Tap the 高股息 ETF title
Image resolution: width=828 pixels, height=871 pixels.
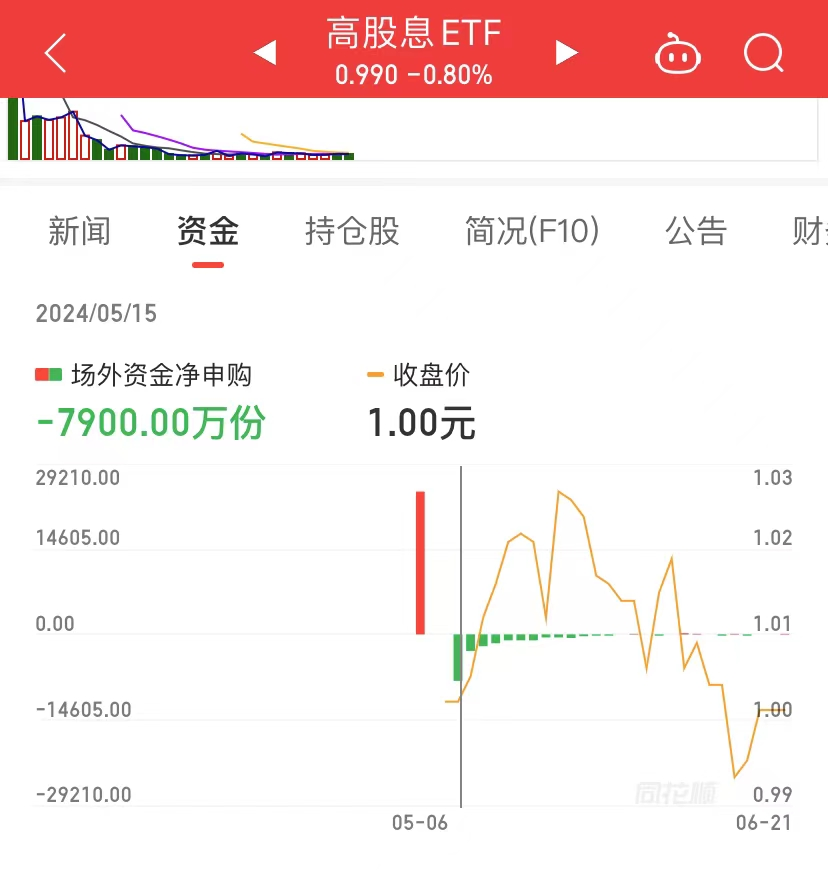pyautogui.click(x=414, y=33)
